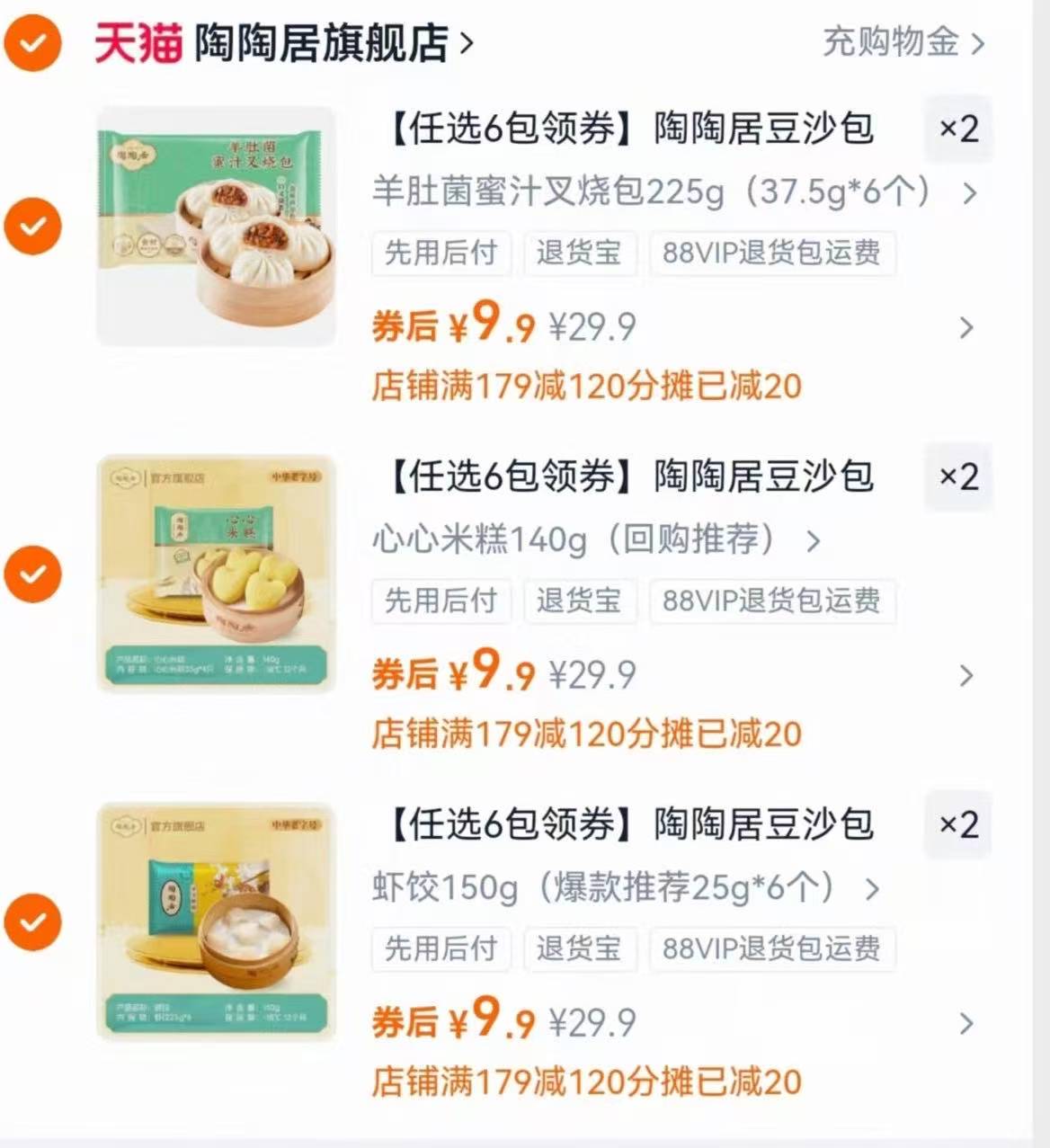Image resolution: width=1050 pixels, height=1148 pixels.
Task: Click the ×2 quantity badge on 羊肚菌蜜汁叉烧包
Action: [958, 129]
